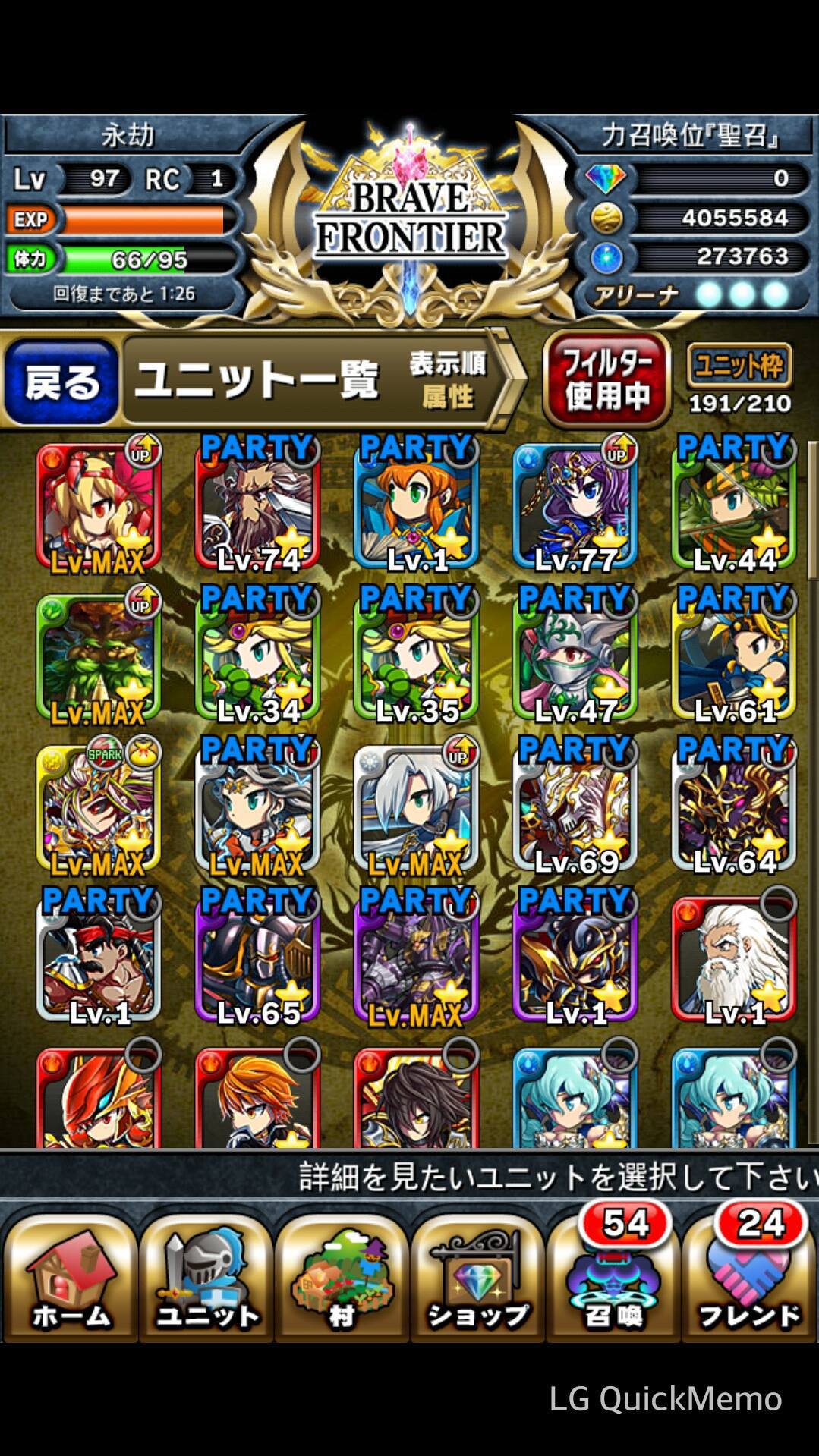Open the 村 village tab
Viewport: 819px width, 1456px height.
[342, 1275]
